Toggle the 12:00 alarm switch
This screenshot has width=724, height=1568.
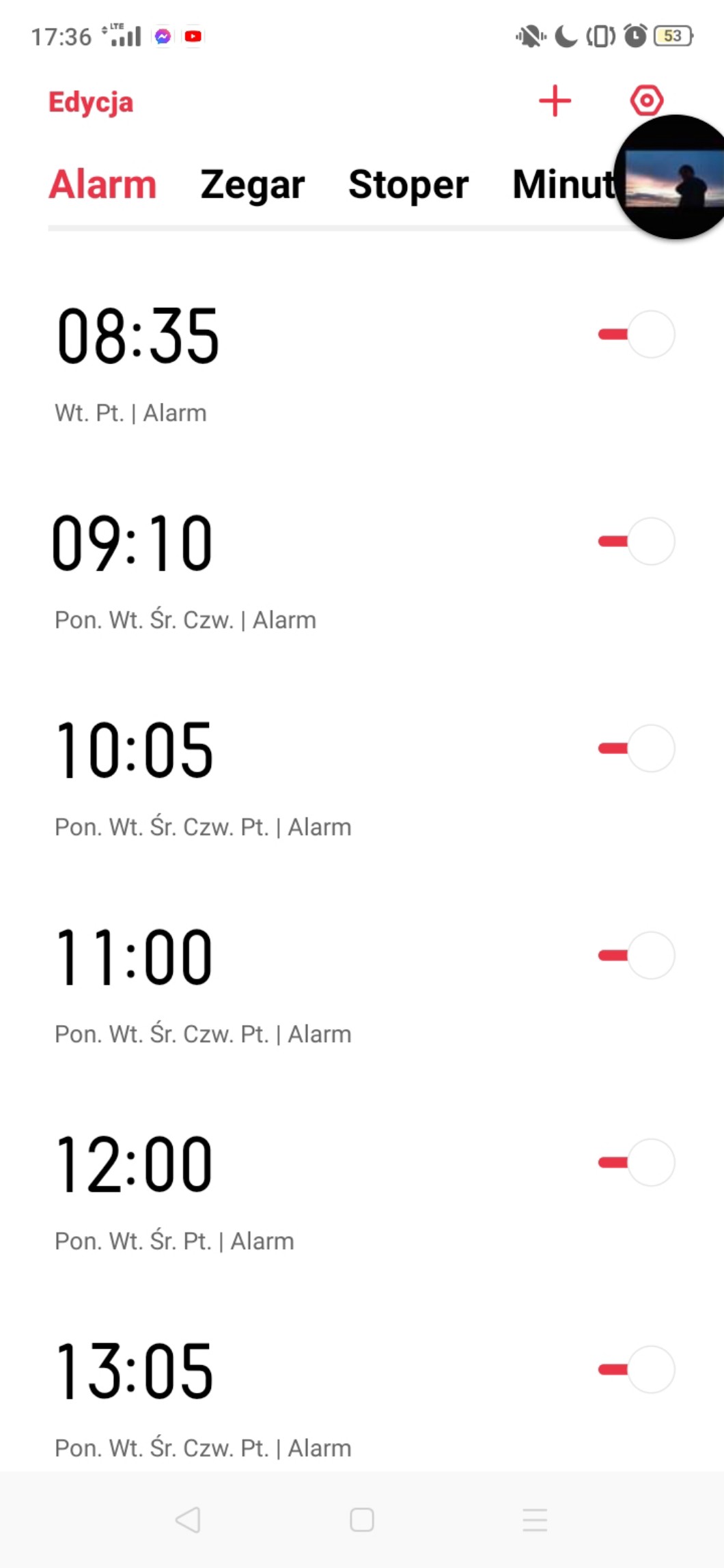pyautogui.click(x=637, y=1162)
